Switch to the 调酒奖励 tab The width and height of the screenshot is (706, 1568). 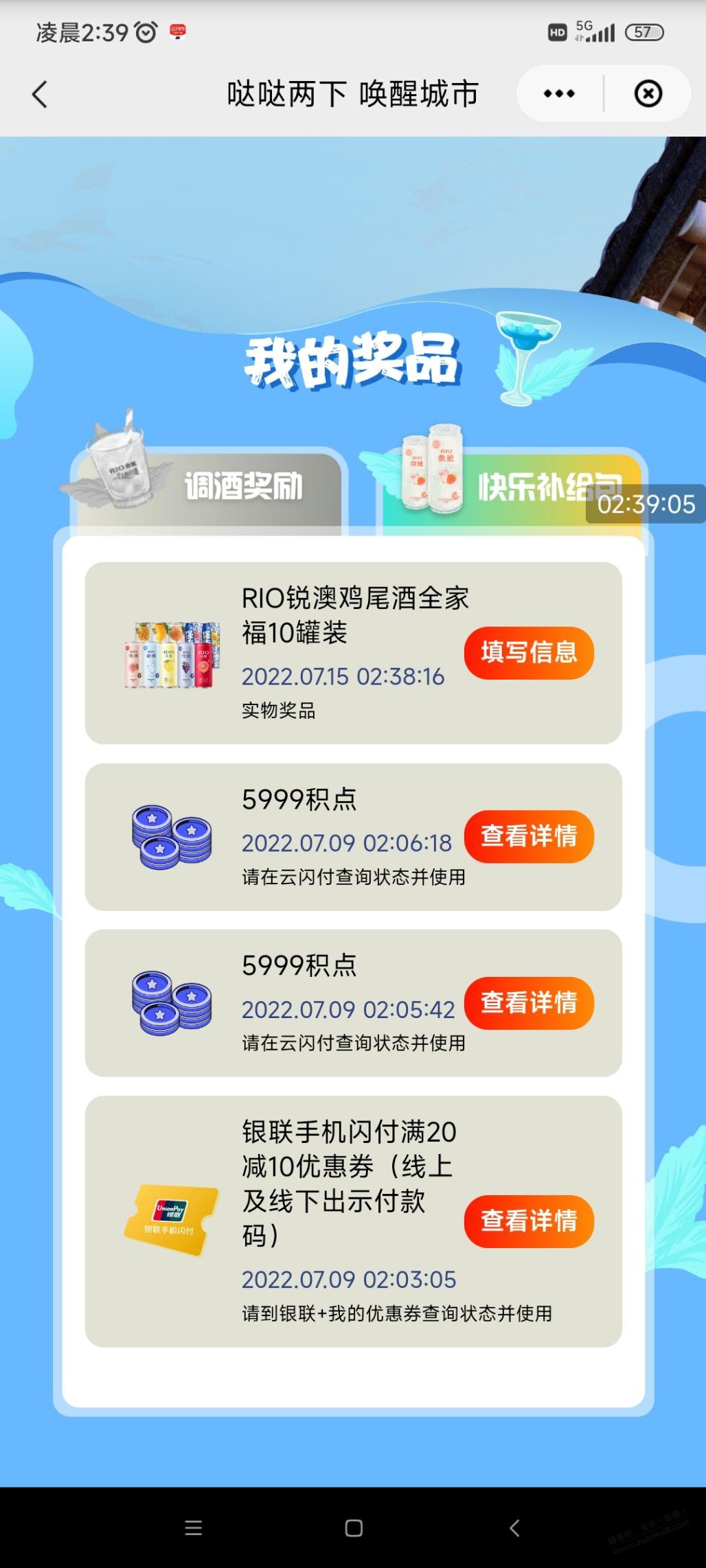209,486
